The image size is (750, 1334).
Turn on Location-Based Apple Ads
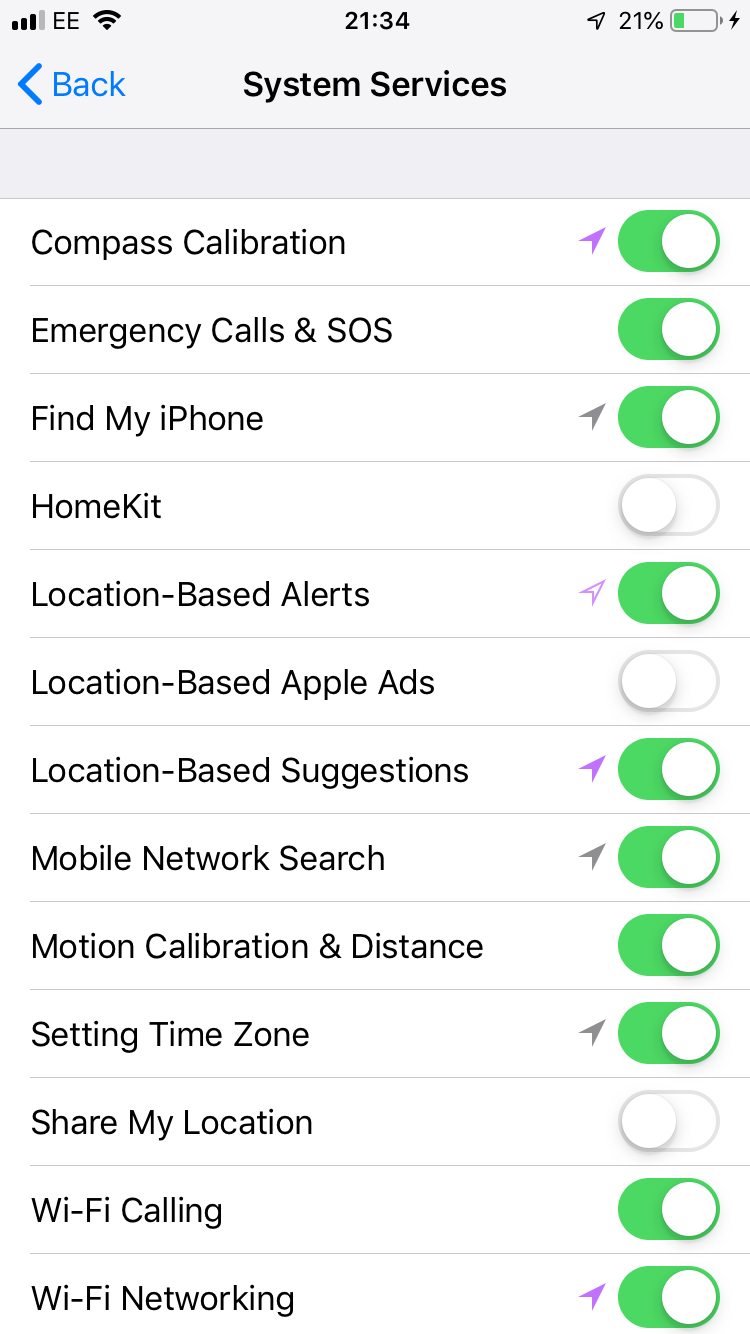(668, 681)
